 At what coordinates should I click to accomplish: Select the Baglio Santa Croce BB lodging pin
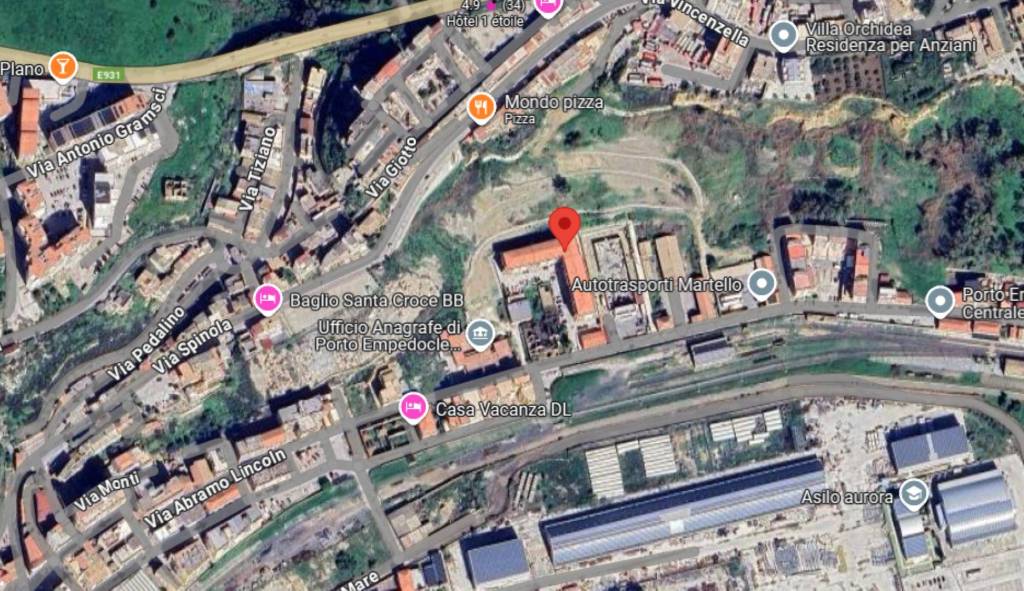coord(266,300)
